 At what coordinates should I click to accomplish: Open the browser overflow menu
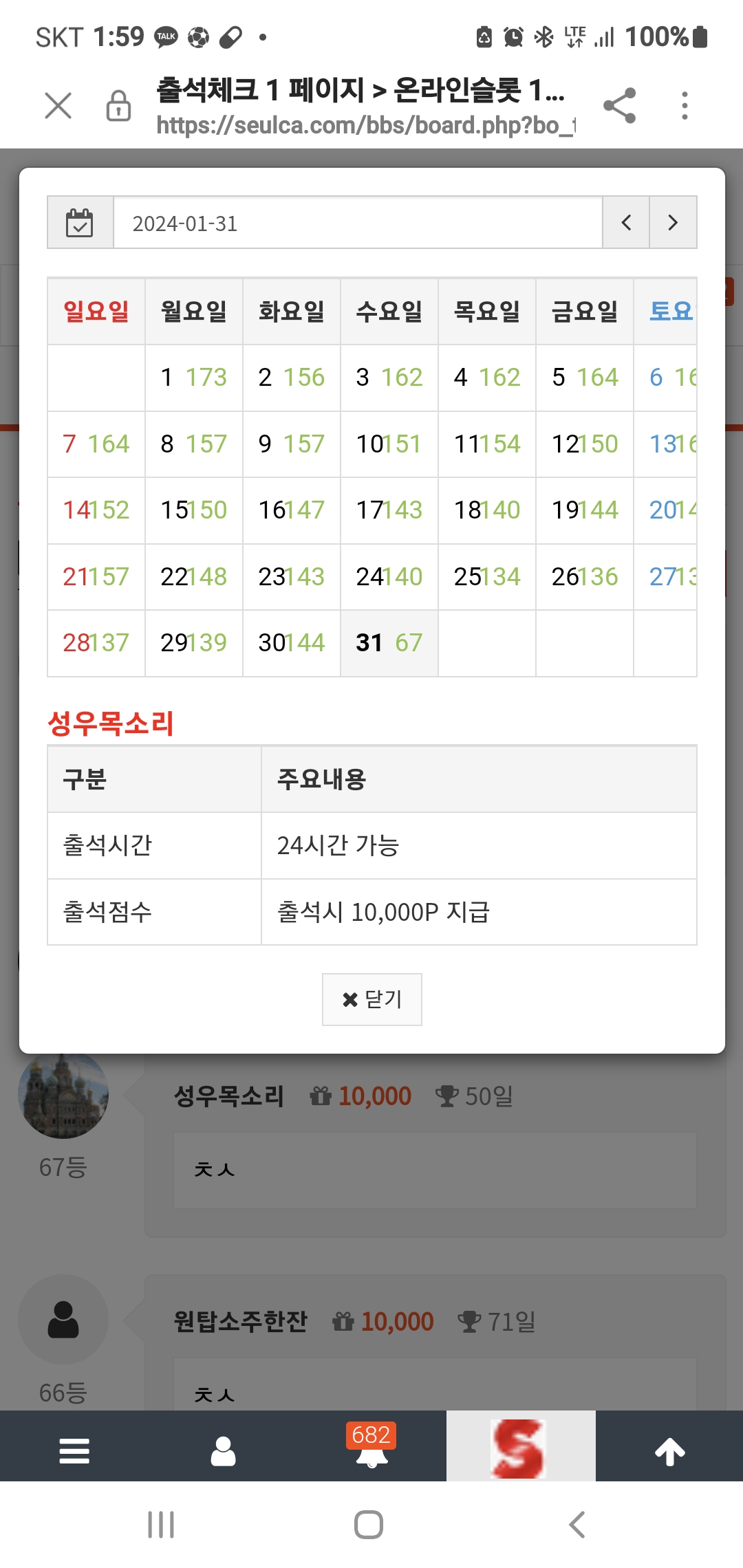pyautogui.click(x=685, y=106)
